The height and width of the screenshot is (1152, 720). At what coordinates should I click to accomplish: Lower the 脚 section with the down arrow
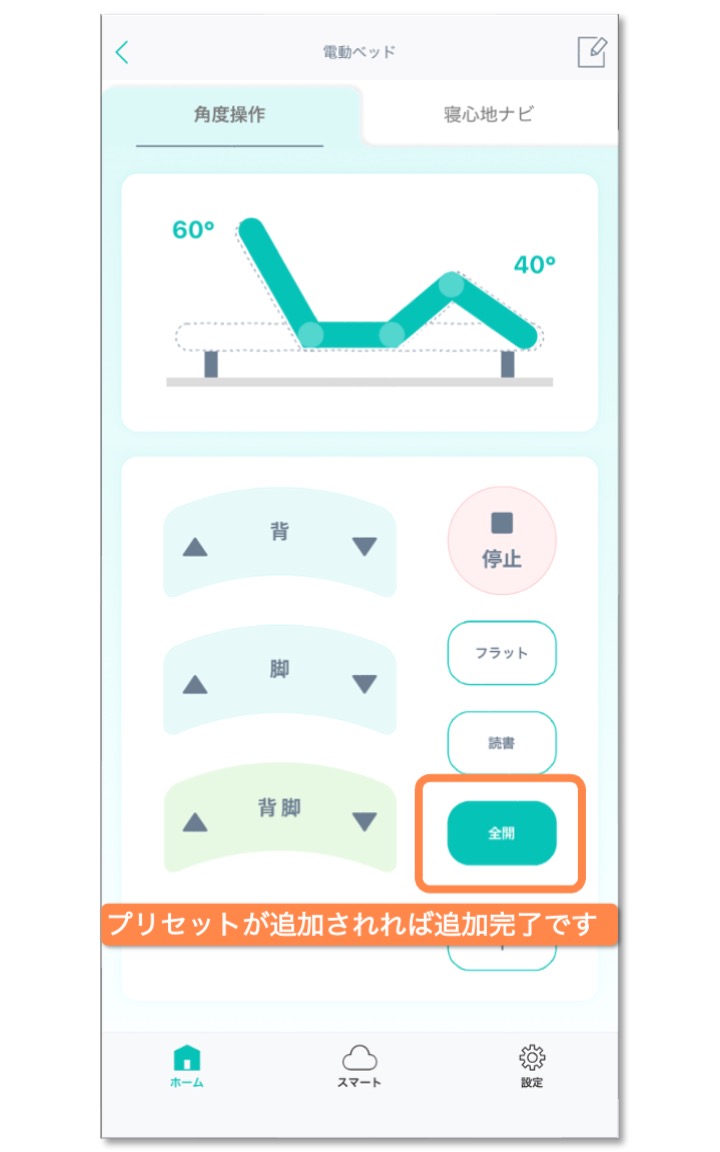[x=364, y=685]
